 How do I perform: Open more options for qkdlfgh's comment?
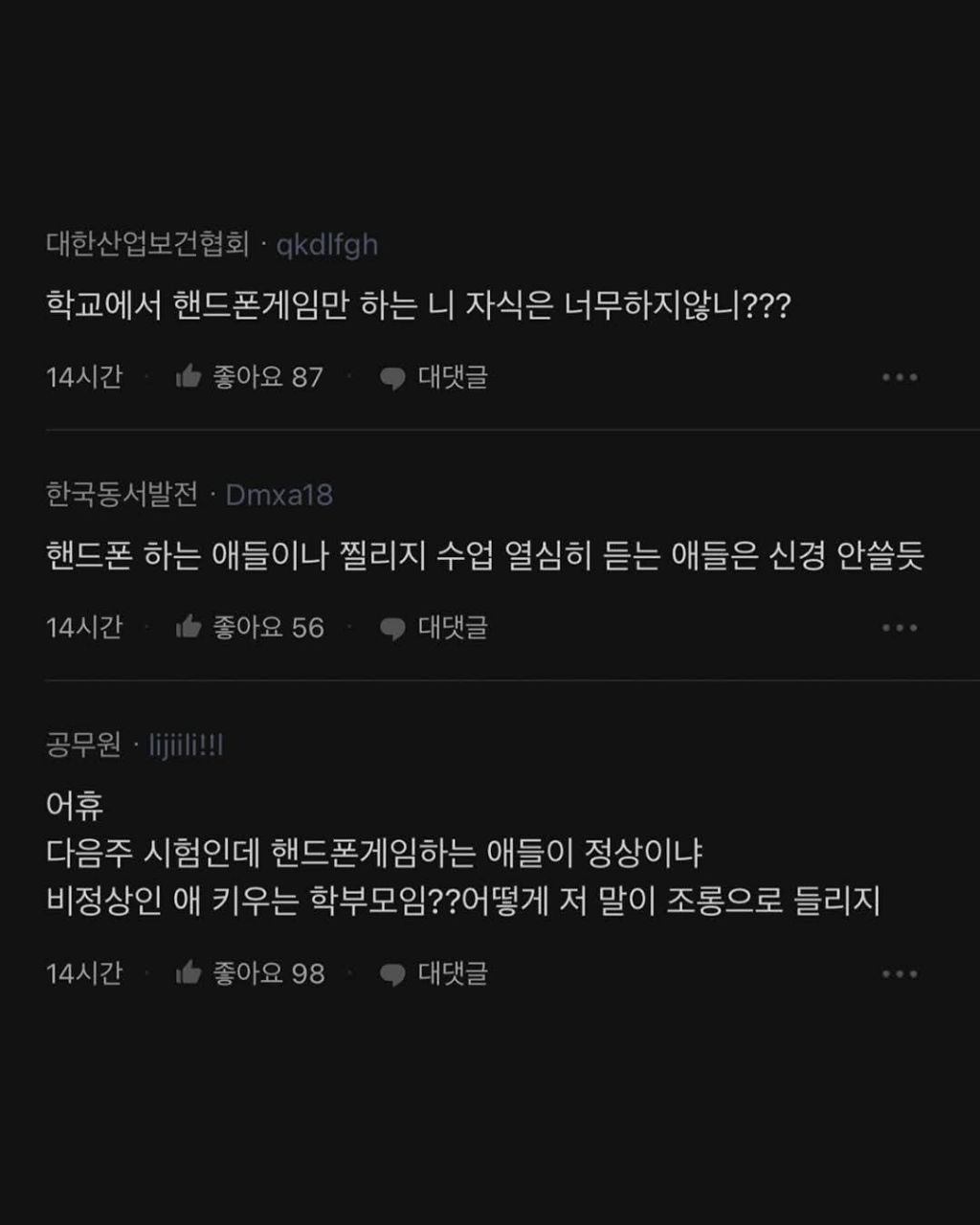(x=900, y=377)
